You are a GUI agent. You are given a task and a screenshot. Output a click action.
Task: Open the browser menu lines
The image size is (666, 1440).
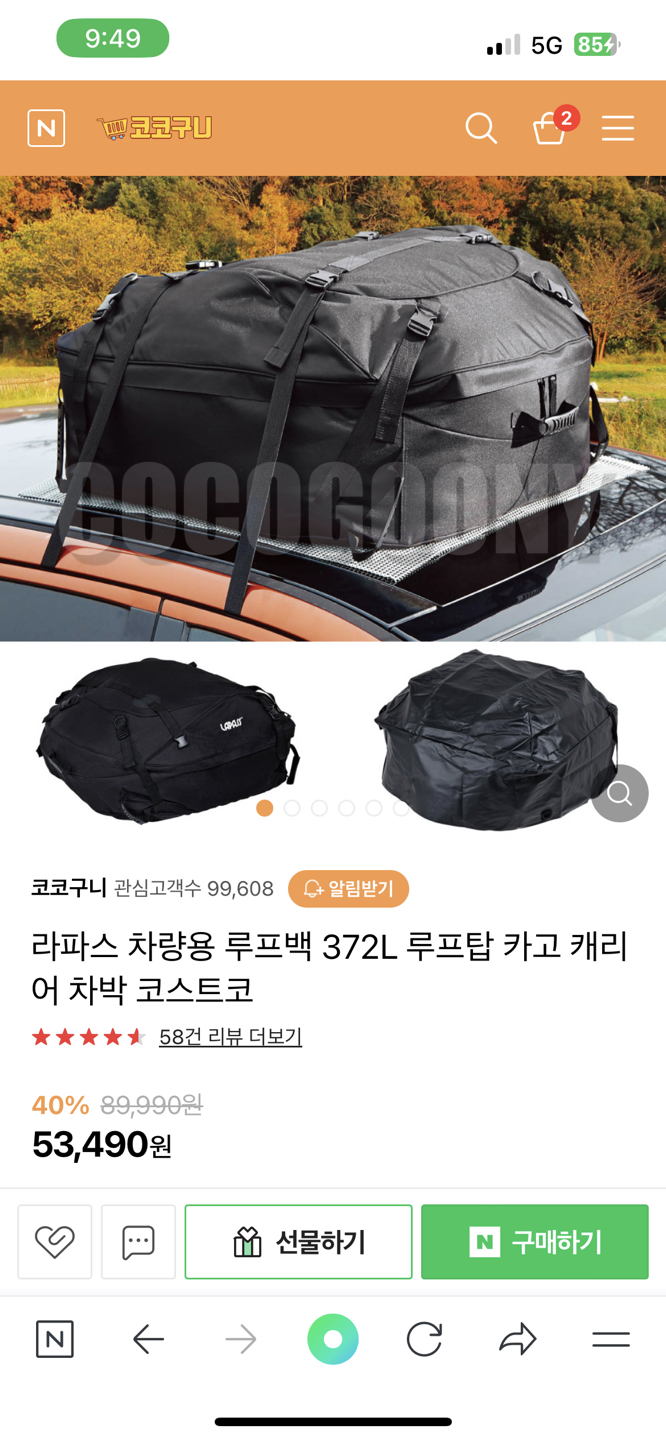(610, 1339)
